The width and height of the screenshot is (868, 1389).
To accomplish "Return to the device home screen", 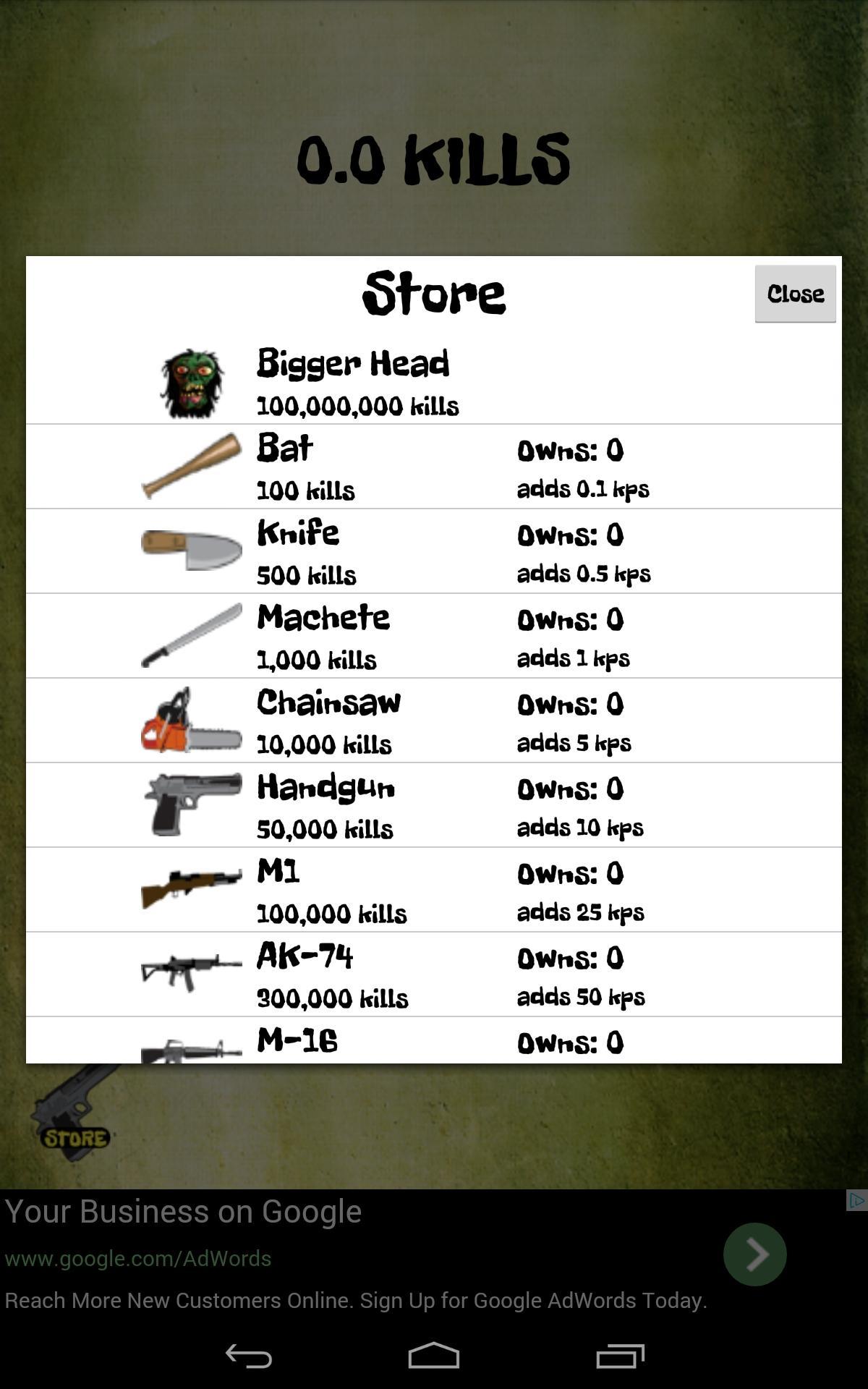I will pyautogui.click(x=433, y=1356).
